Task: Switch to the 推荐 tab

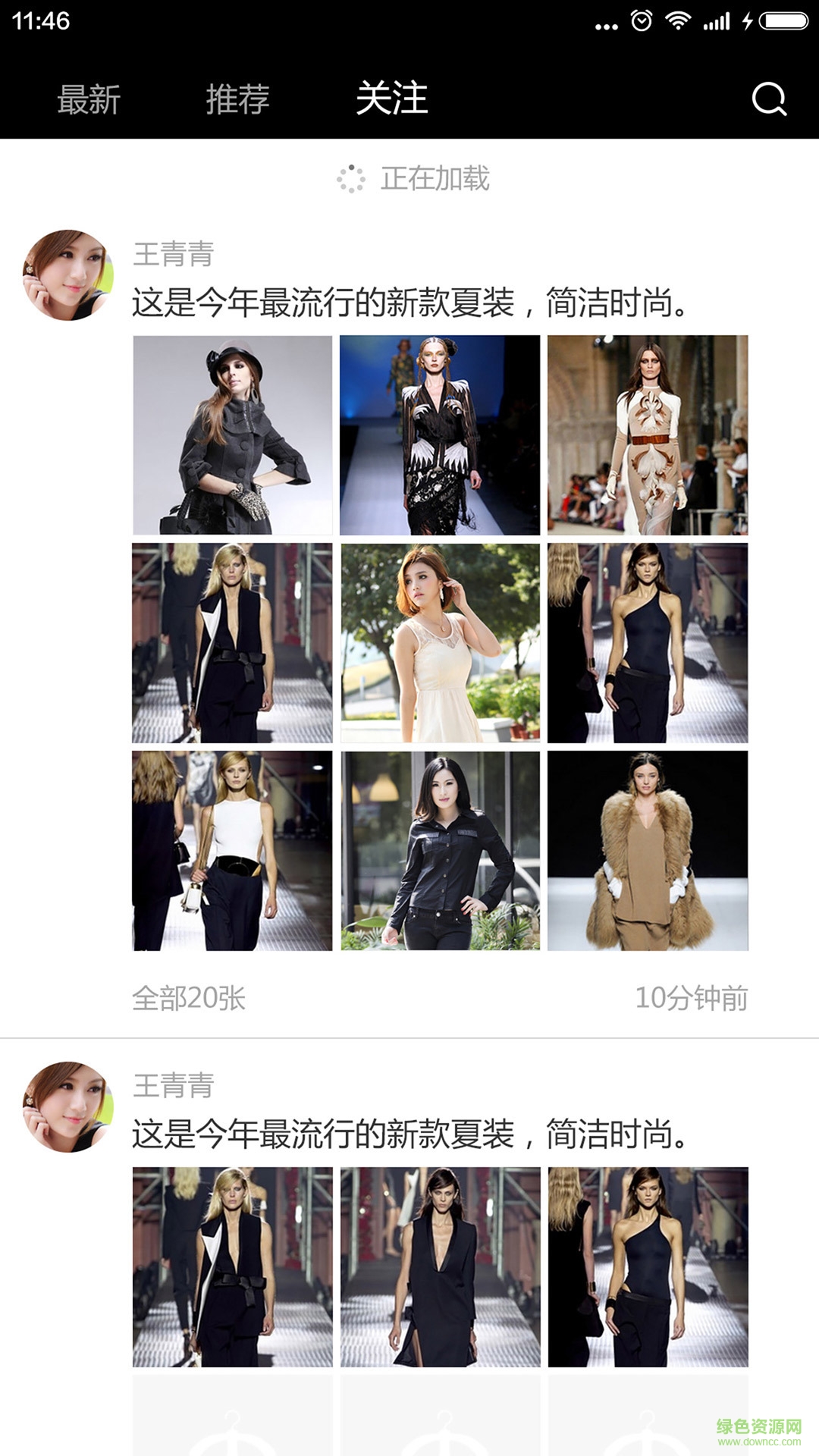Action: pos(237,99)
